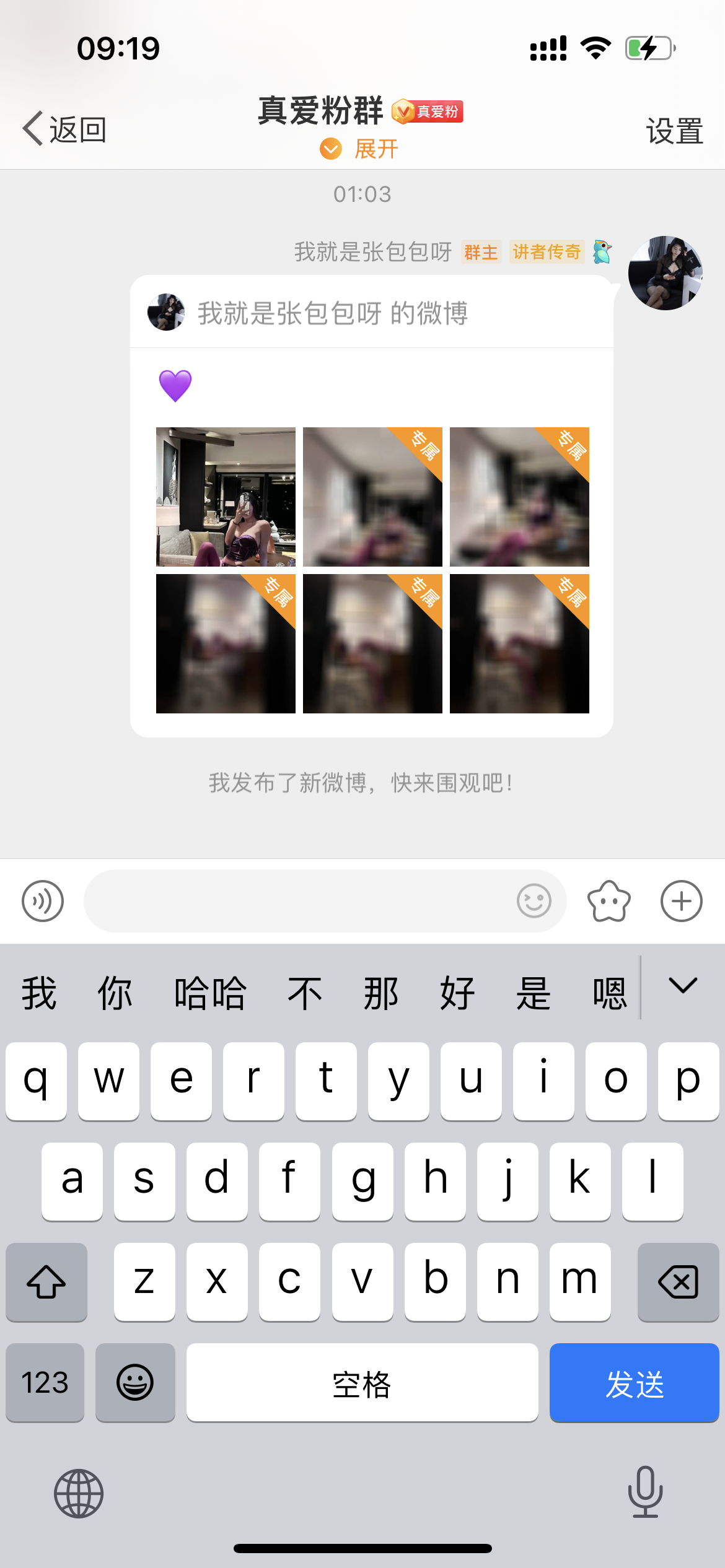Switch to voice message input
The width and height of the screenshot is (725, 1568).
(x=43, y=901)
